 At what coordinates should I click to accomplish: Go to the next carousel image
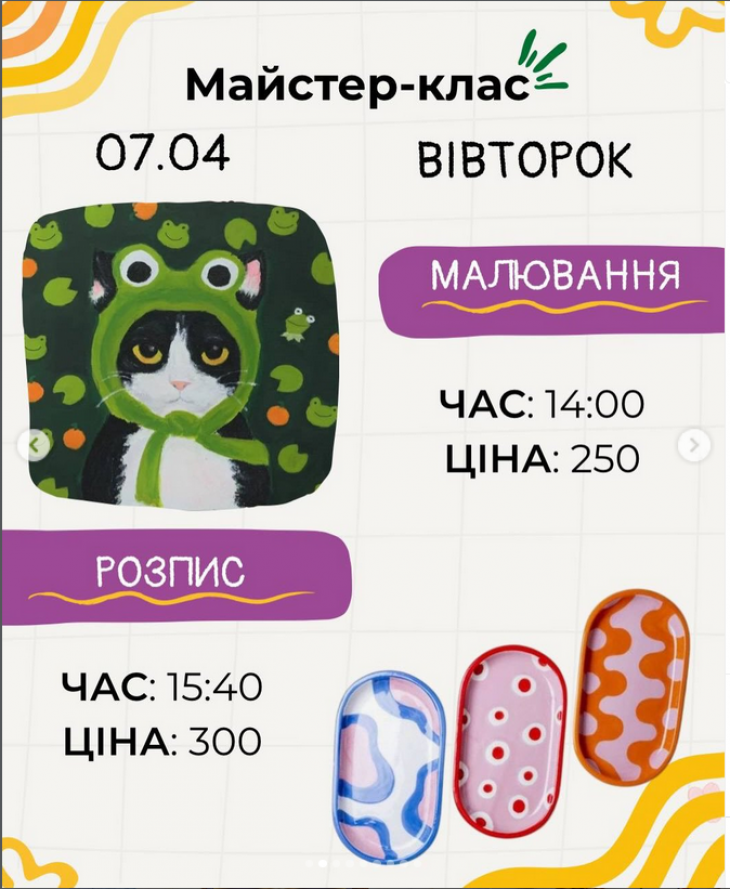click(694, 443)
